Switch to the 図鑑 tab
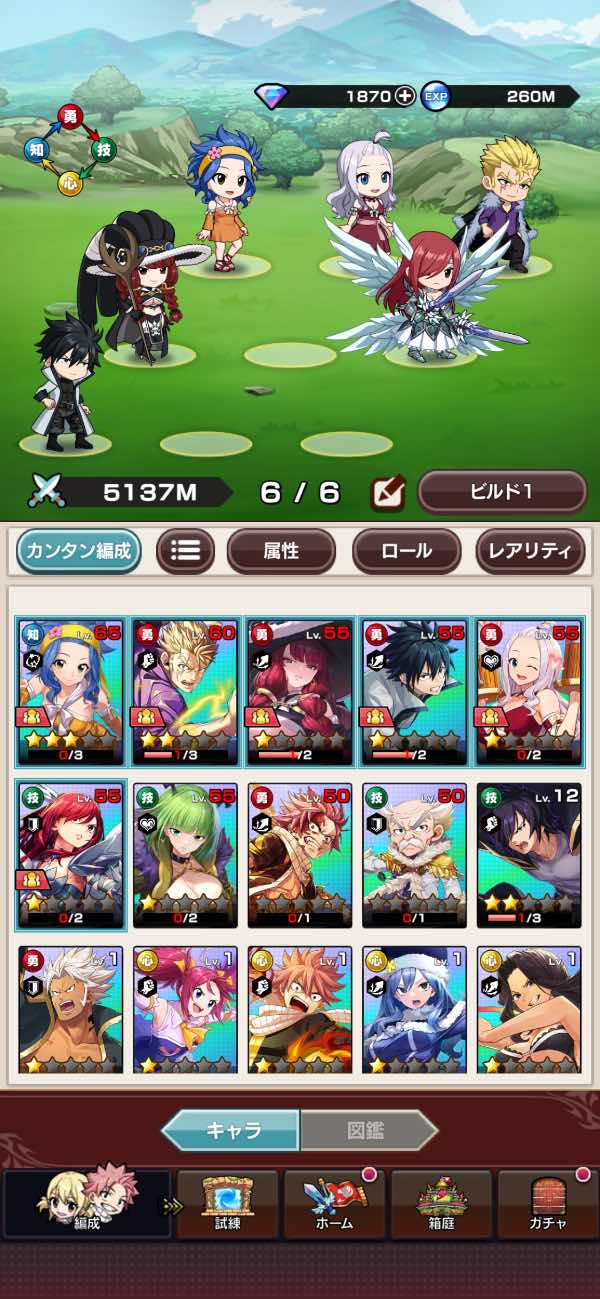This screenshot has width=600, height=1299. [368, 1131]
